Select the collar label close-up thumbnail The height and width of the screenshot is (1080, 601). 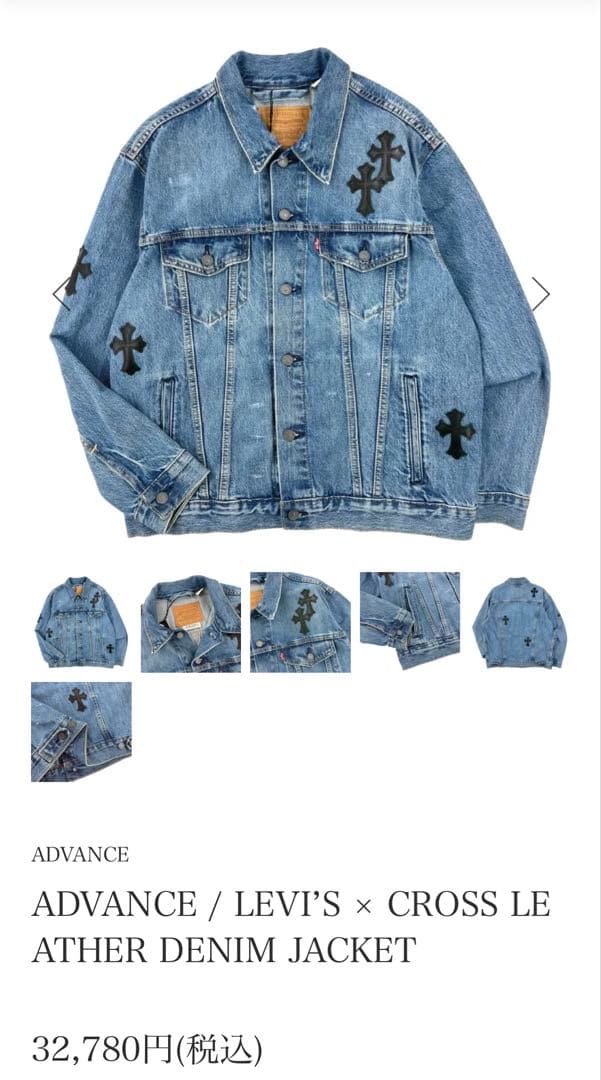190,622
